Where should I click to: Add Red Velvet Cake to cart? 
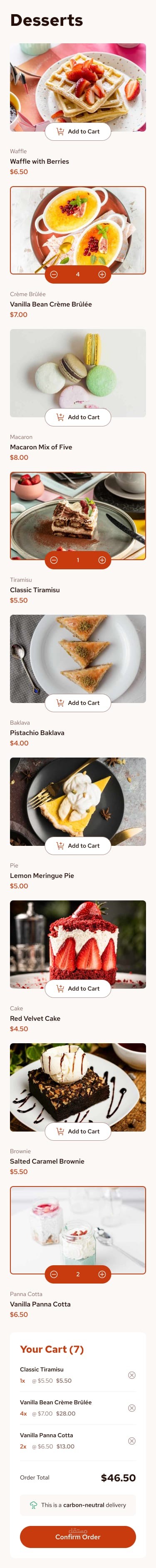pyautogui.click(x=78, y=989)
